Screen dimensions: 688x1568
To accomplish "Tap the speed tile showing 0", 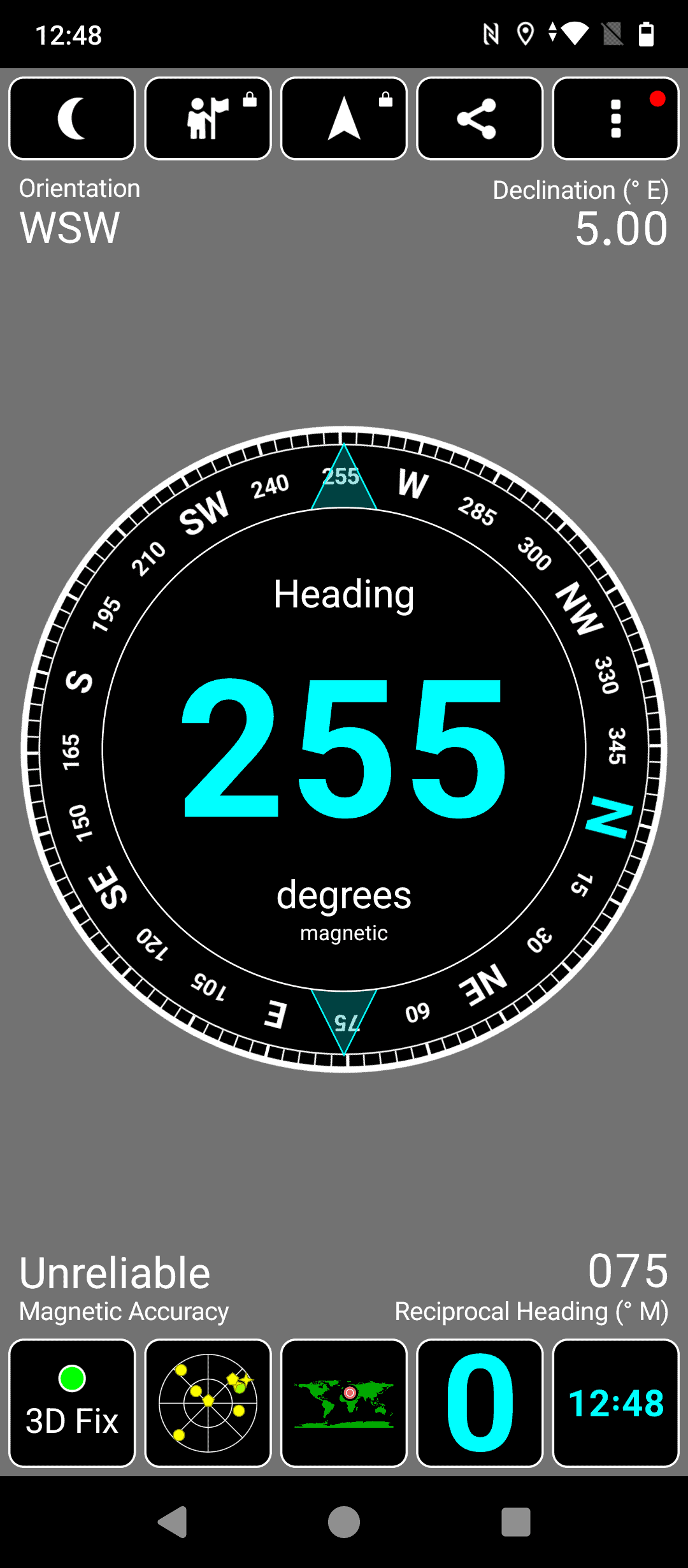I will click(480, 1403).
